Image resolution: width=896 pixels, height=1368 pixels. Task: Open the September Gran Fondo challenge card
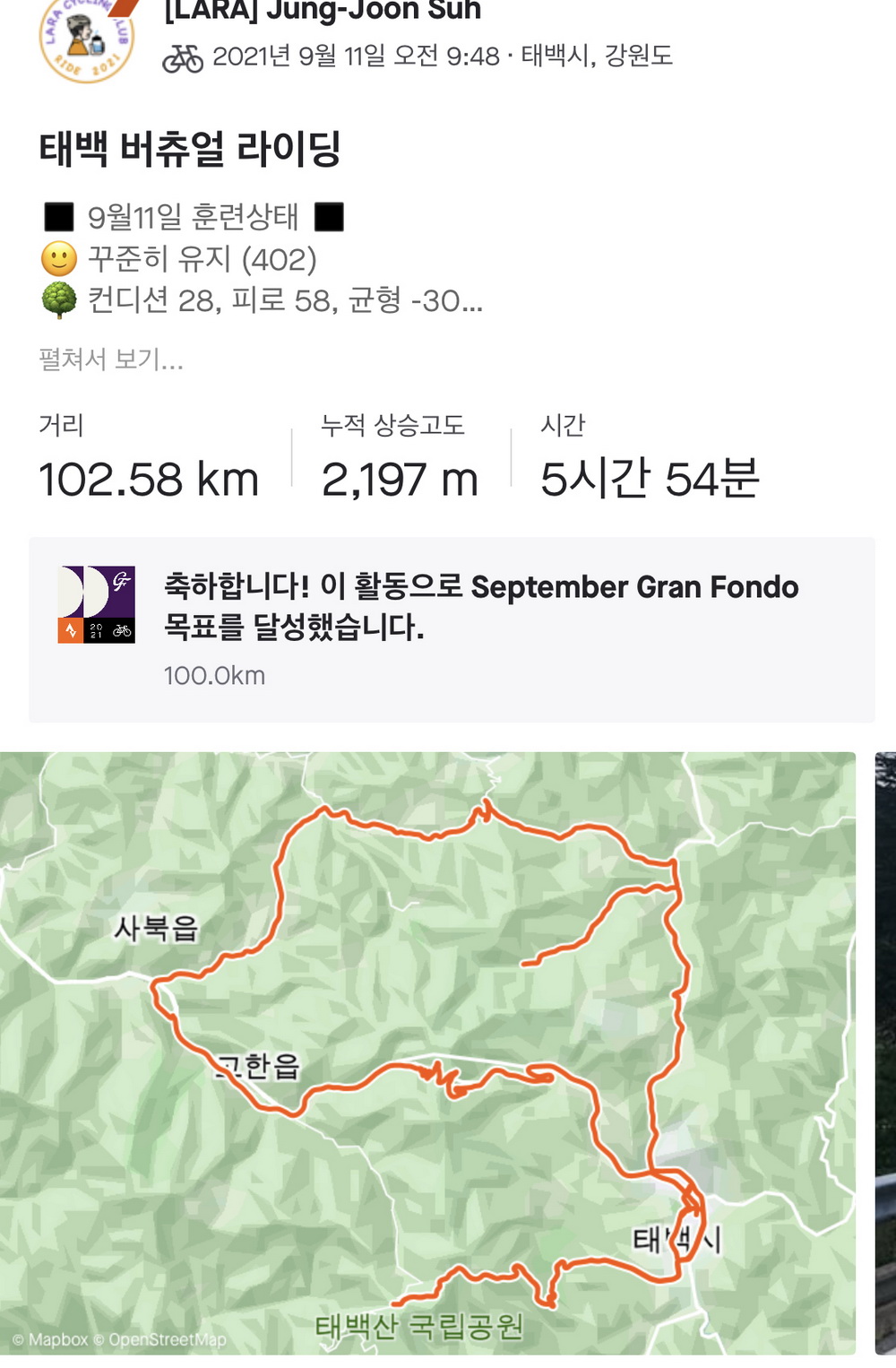point(452,629)
